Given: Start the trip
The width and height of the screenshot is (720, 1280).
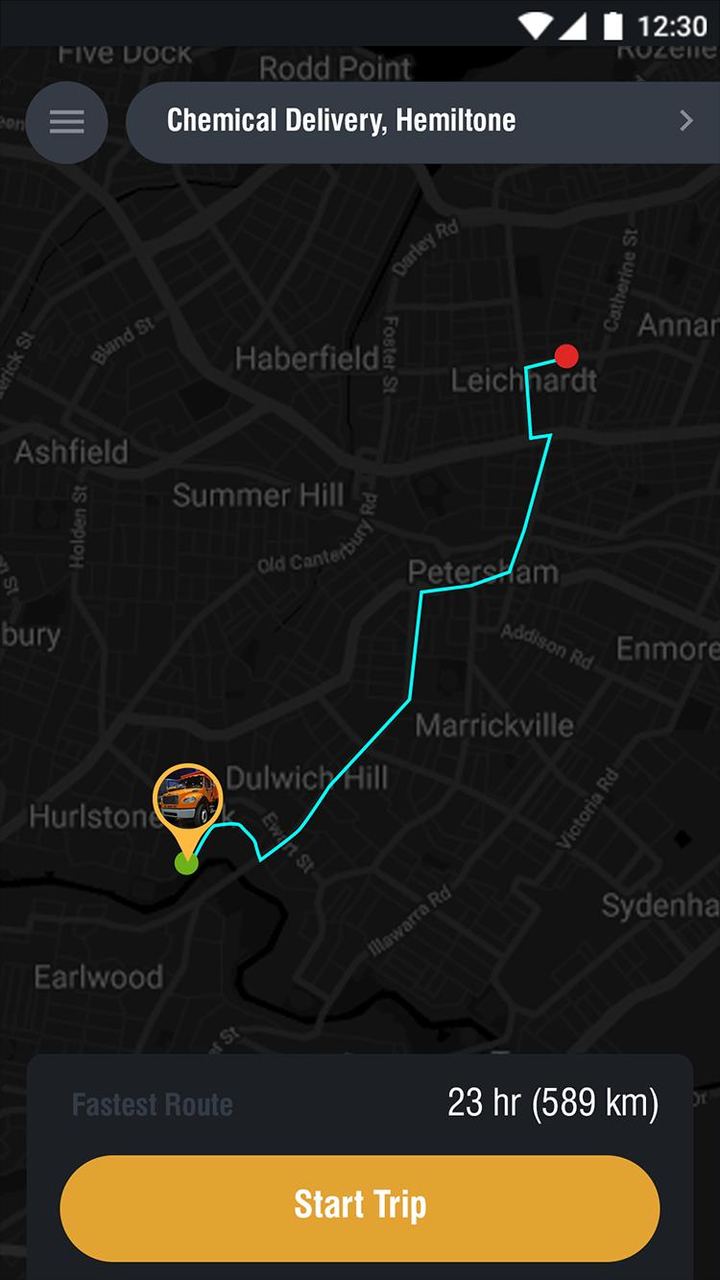Looking at the screenshot, I should click(360, 1207).
